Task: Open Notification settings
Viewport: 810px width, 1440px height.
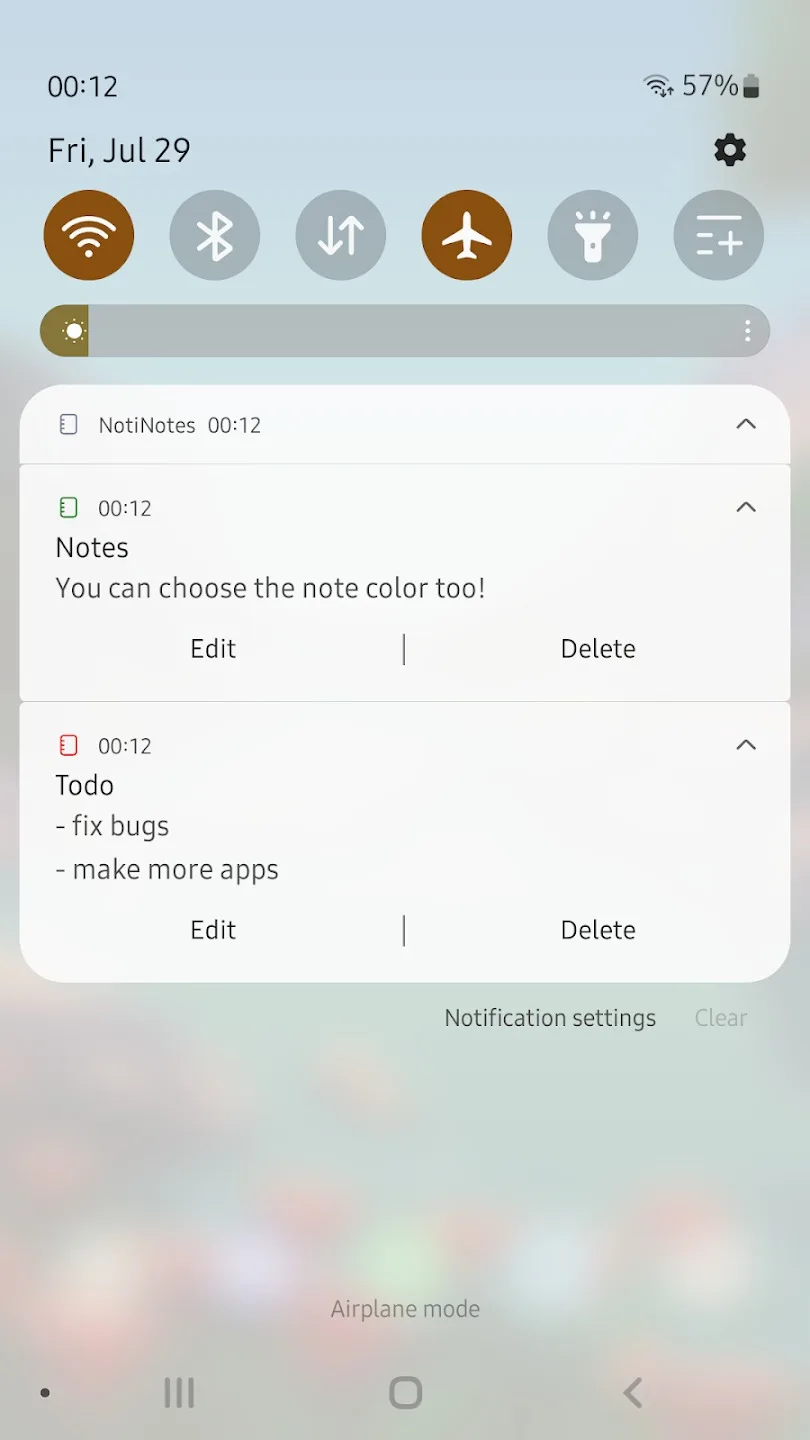Action: click(550, 1018)
